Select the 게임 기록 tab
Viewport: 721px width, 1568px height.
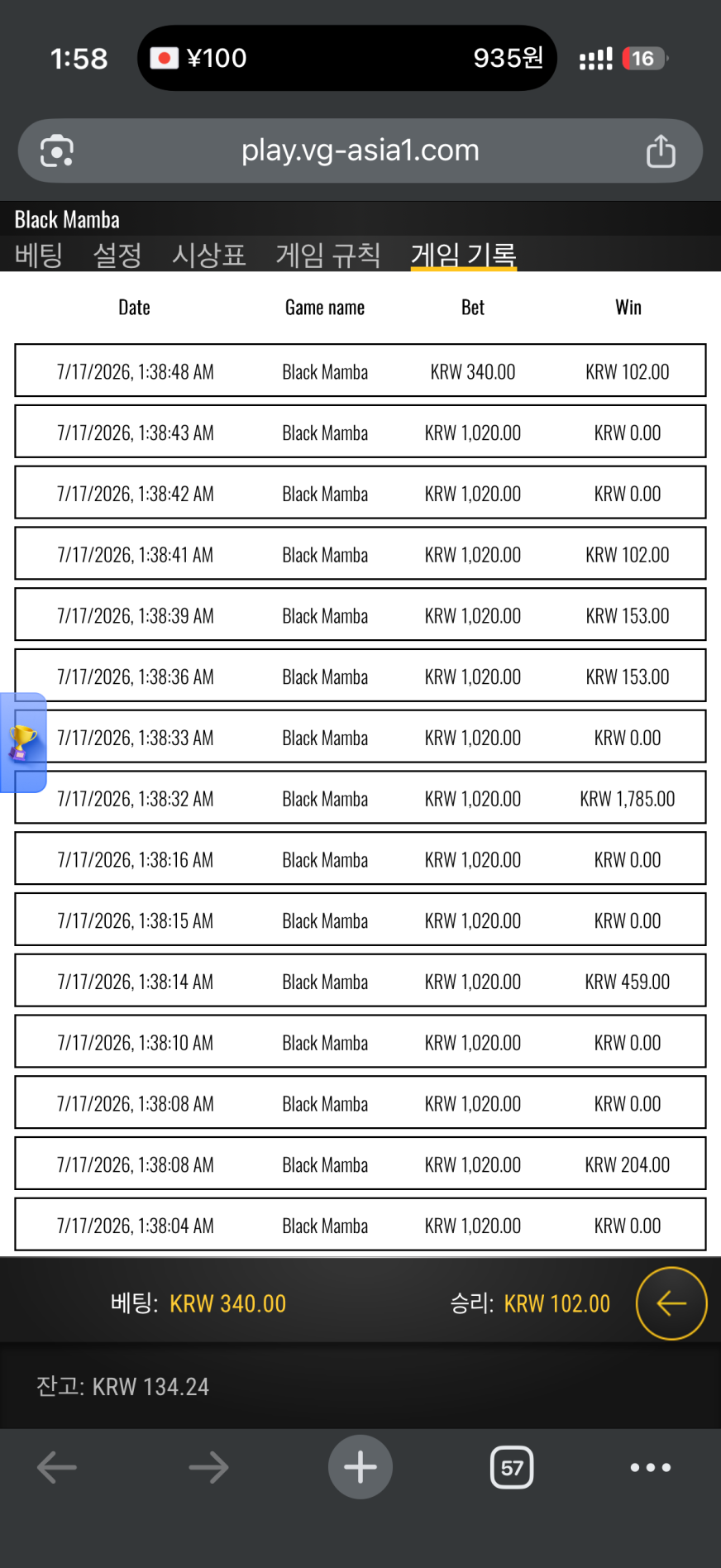[x=464, y=255]
